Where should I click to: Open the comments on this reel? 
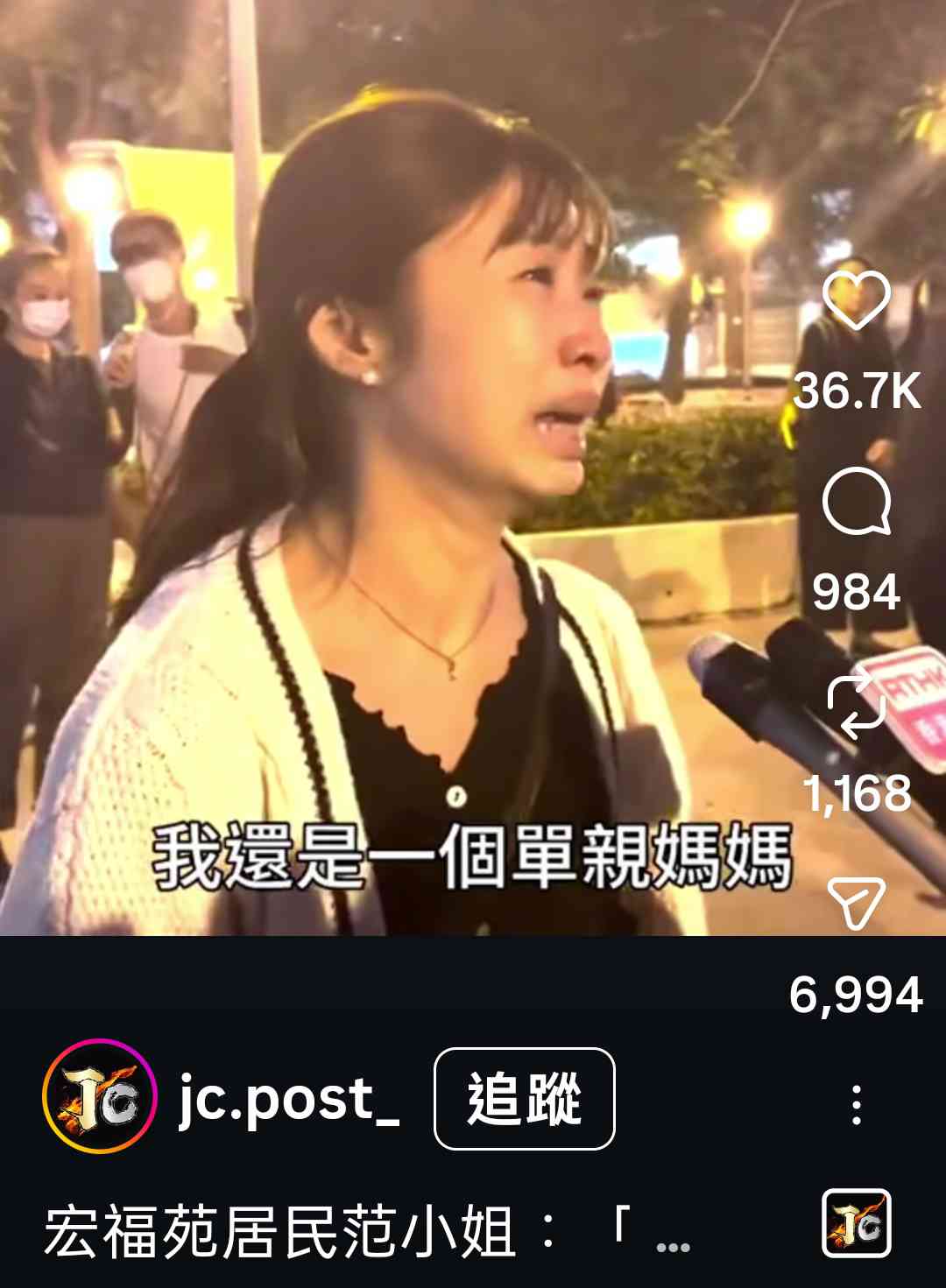click(856, 502)
